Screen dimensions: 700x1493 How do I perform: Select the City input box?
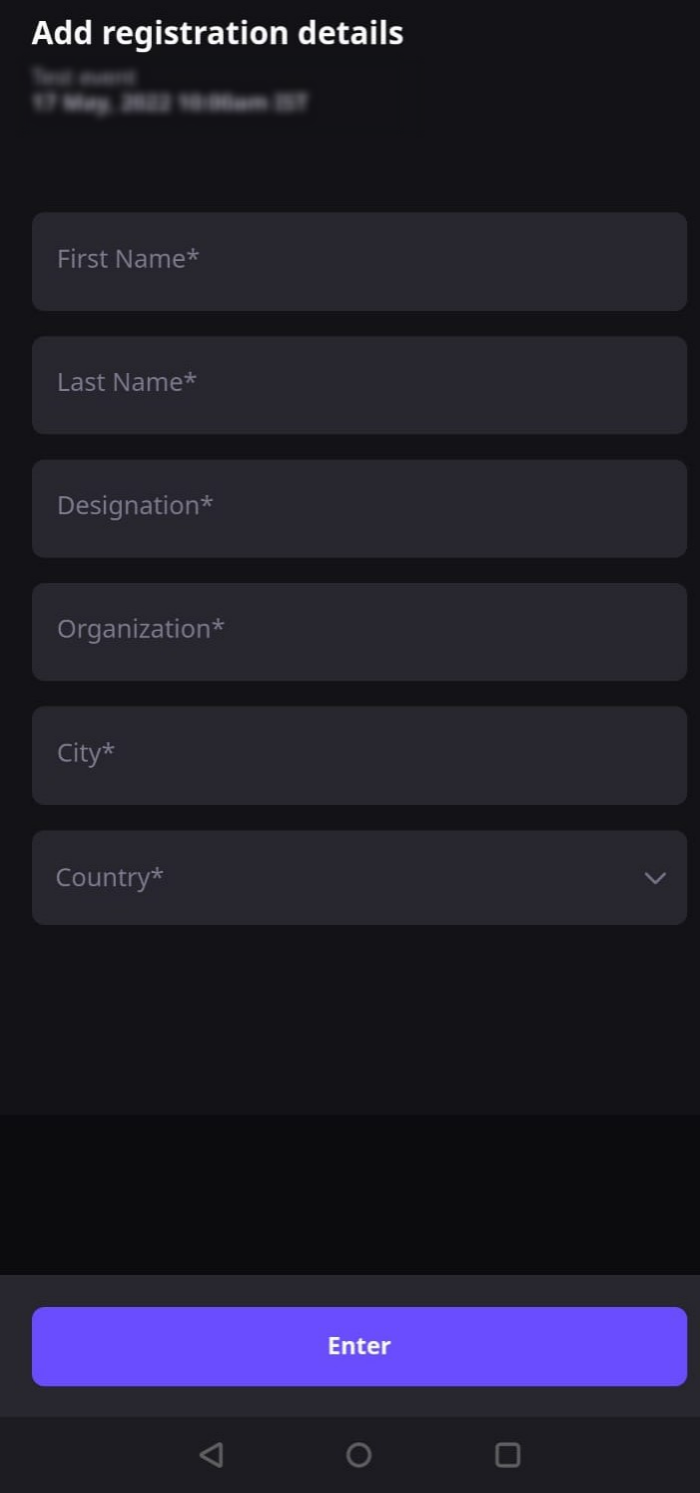point(359,755)
